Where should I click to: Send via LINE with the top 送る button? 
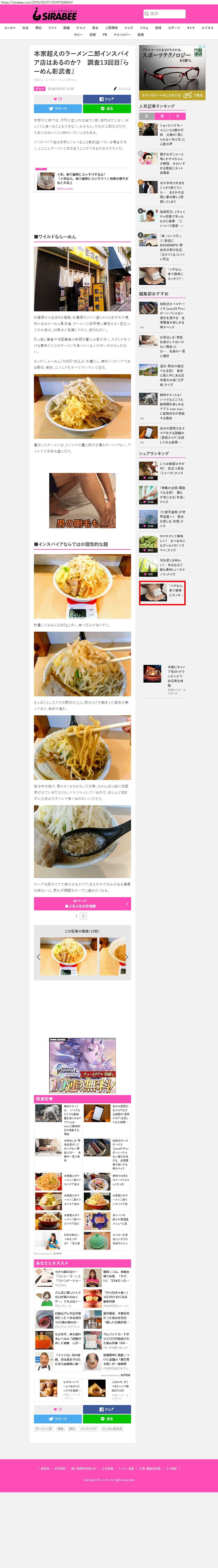pyautogui.click(x=107, y=108)
